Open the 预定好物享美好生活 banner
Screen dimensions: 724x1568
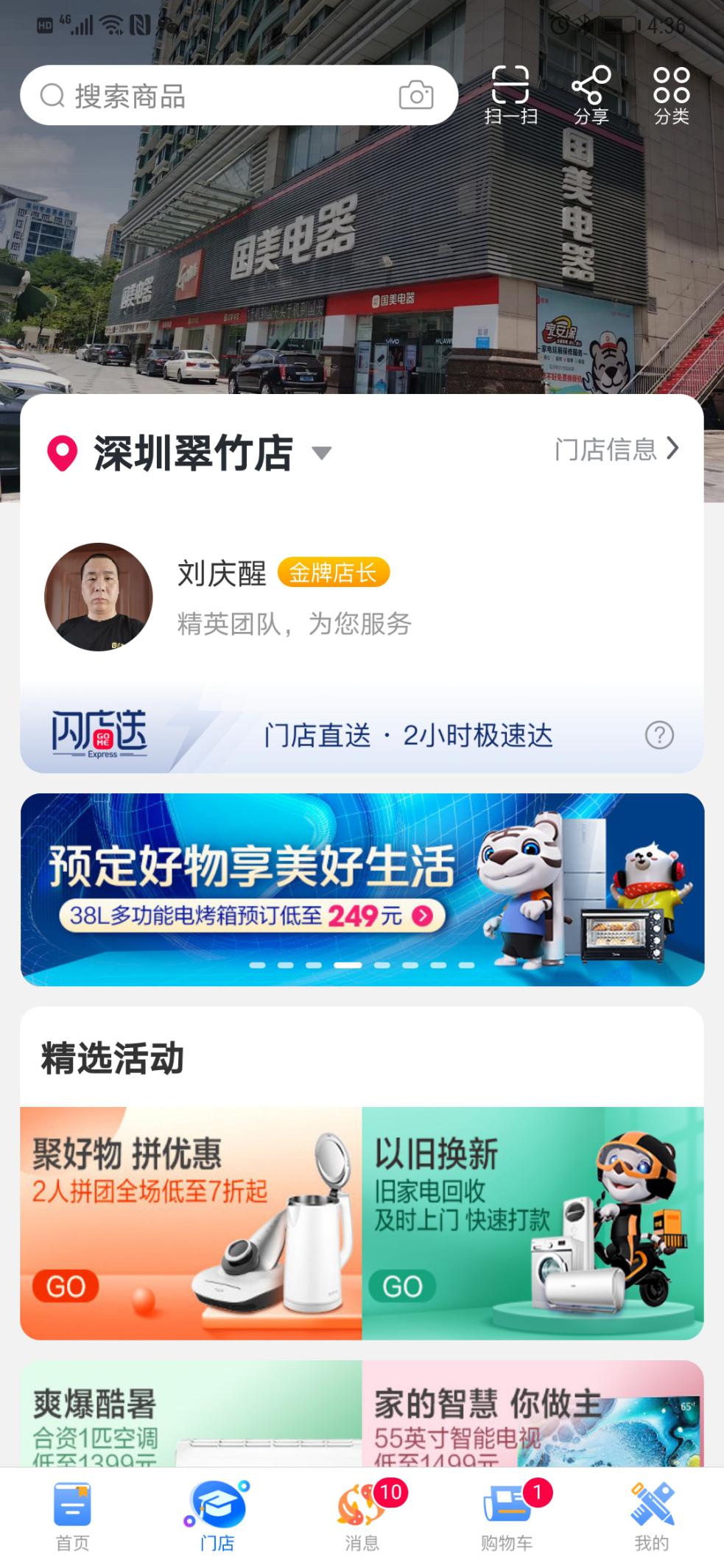[x=362, y=889]
